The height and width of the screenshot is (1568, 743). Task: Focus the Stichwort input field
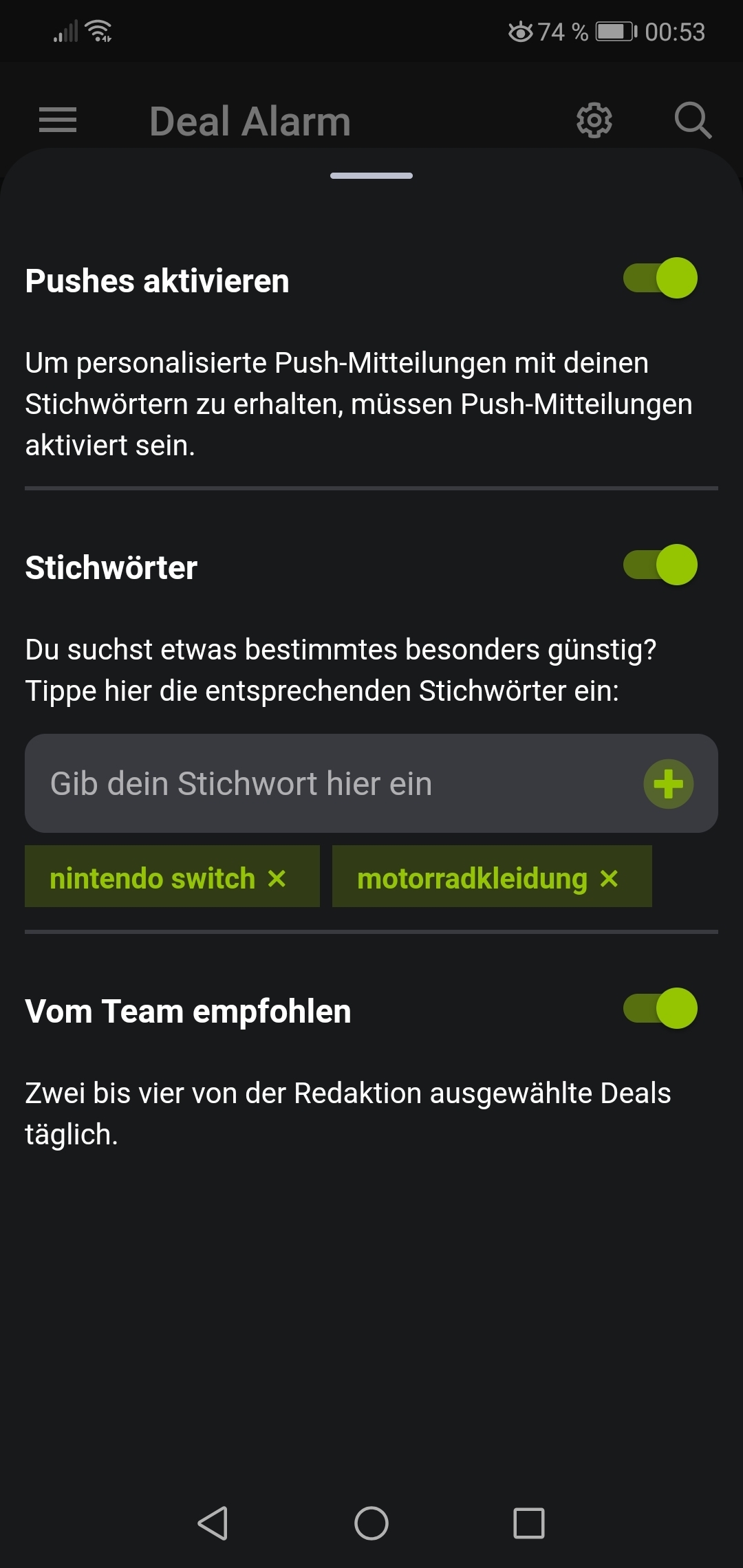pos(330,783)
